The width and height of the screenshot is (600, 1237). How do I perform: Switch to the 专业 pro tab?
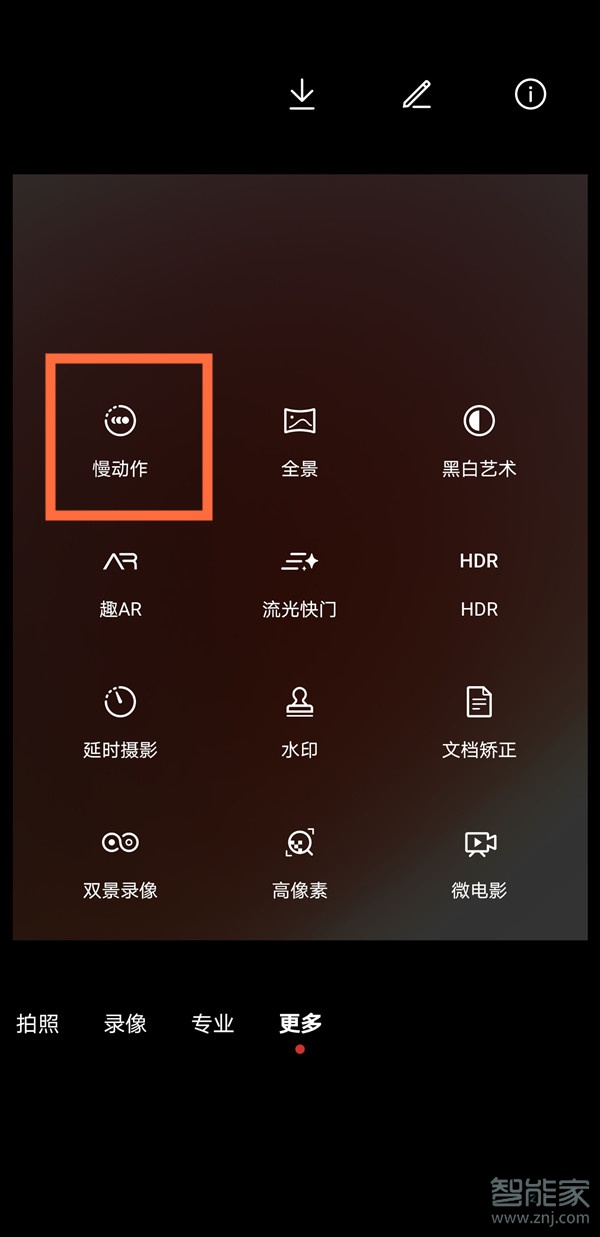click(x=212, y=1023)
